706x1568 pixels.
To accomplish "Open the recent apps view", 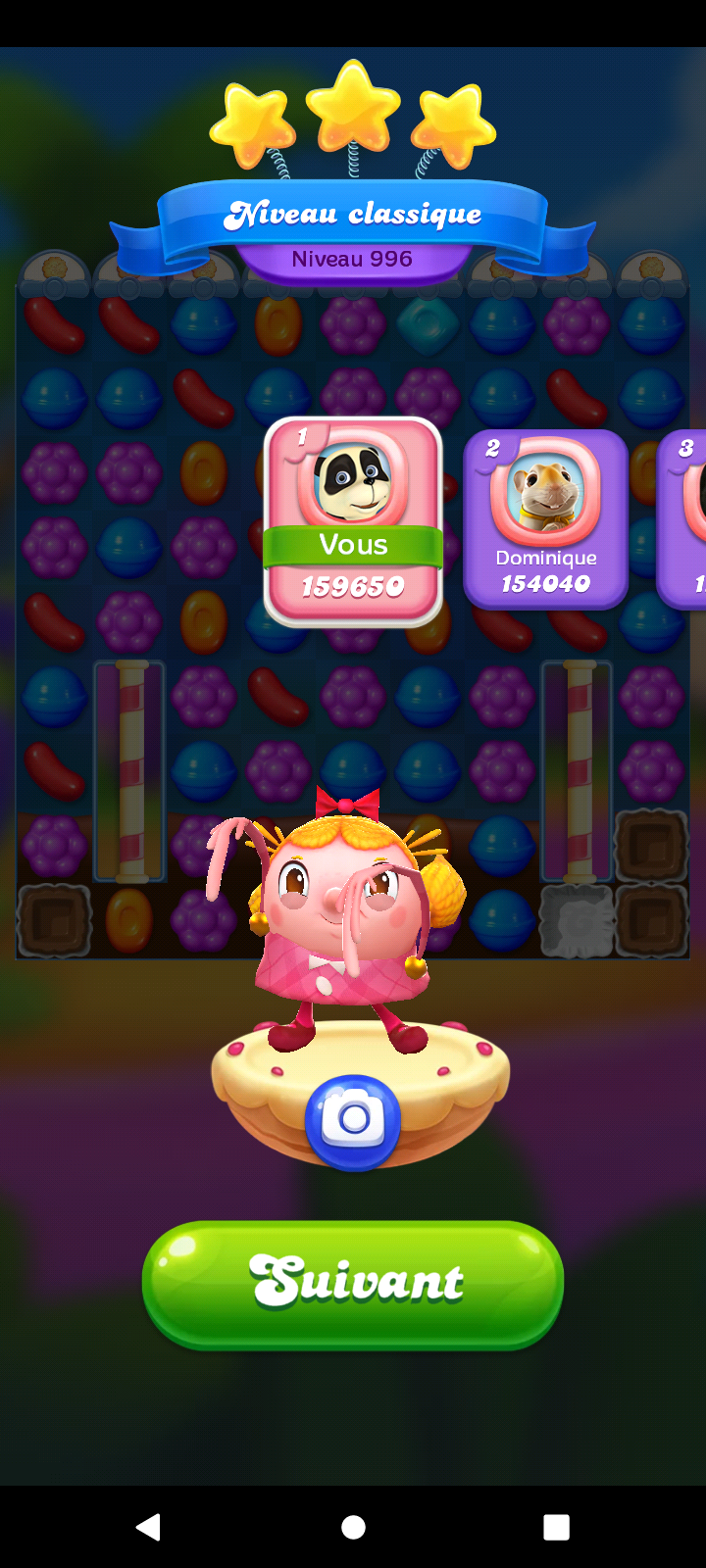I will (x=556, y=1527).
